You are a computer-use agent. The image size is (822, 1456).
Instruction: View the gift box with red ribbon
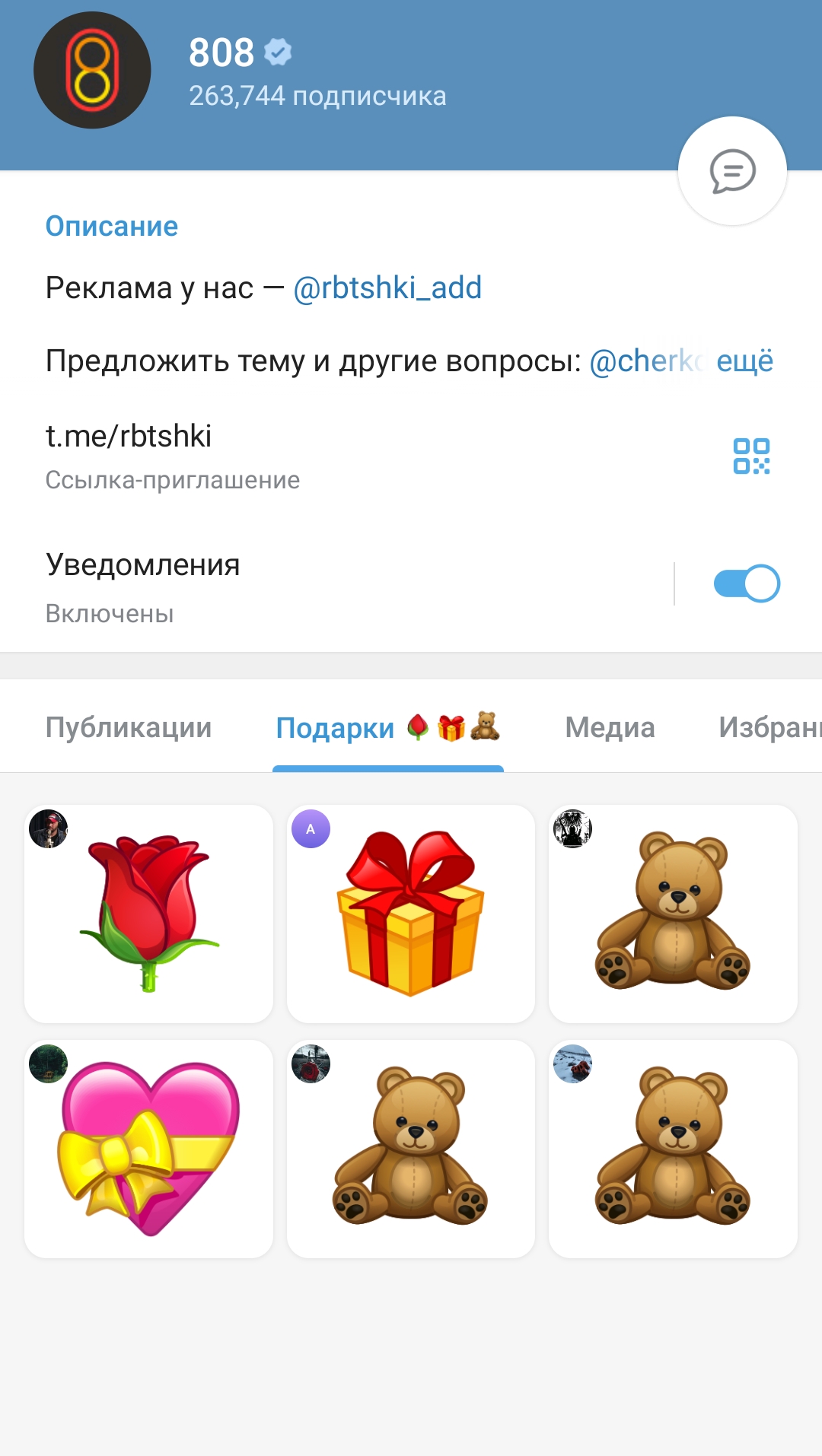(x=411, y=914)
